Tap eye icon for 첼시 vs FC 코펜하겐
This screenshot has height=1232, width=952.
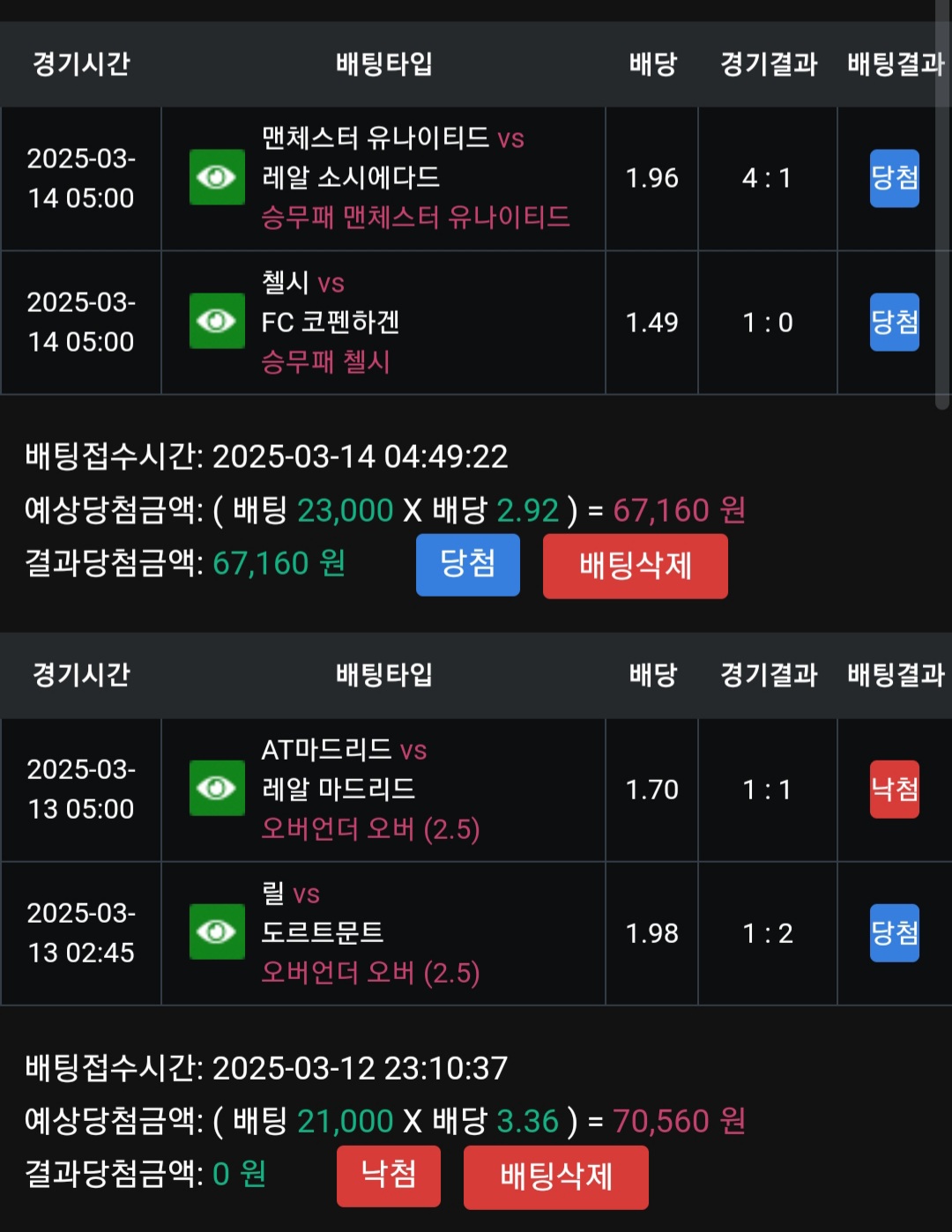[x=217, y=321]
